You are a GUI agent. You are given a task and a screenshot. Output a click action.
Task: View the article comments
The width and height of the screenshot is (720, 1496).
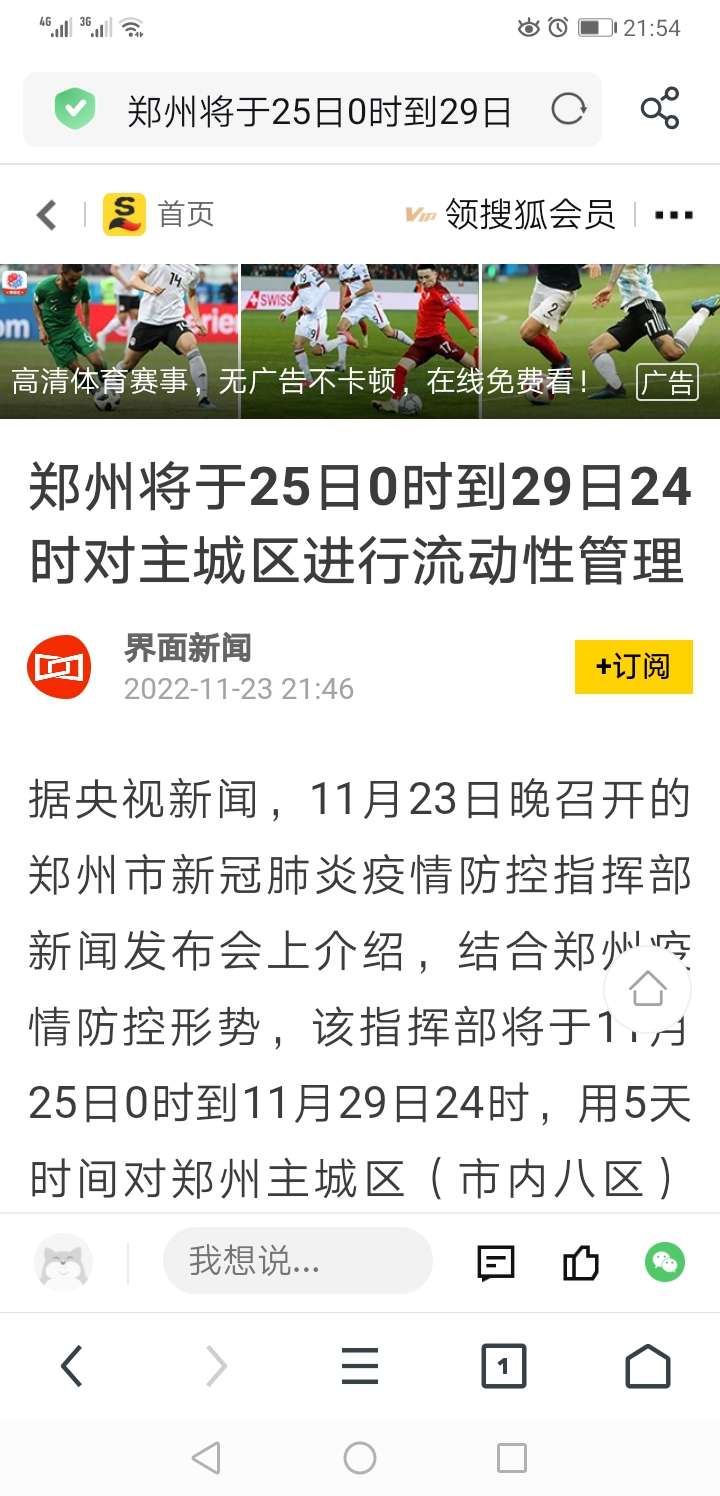pyautogui.click(x=496, y=1263)
